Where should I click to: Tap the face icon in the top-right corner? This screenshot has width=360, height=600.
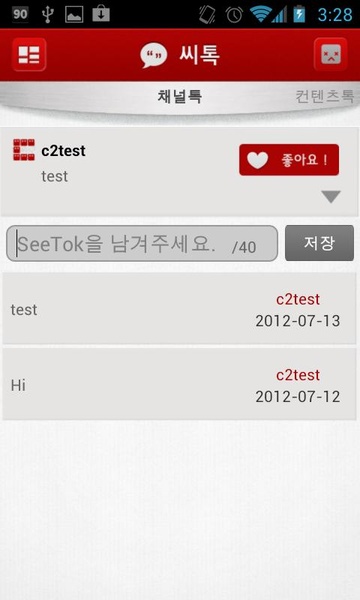(x=331, y=55)
